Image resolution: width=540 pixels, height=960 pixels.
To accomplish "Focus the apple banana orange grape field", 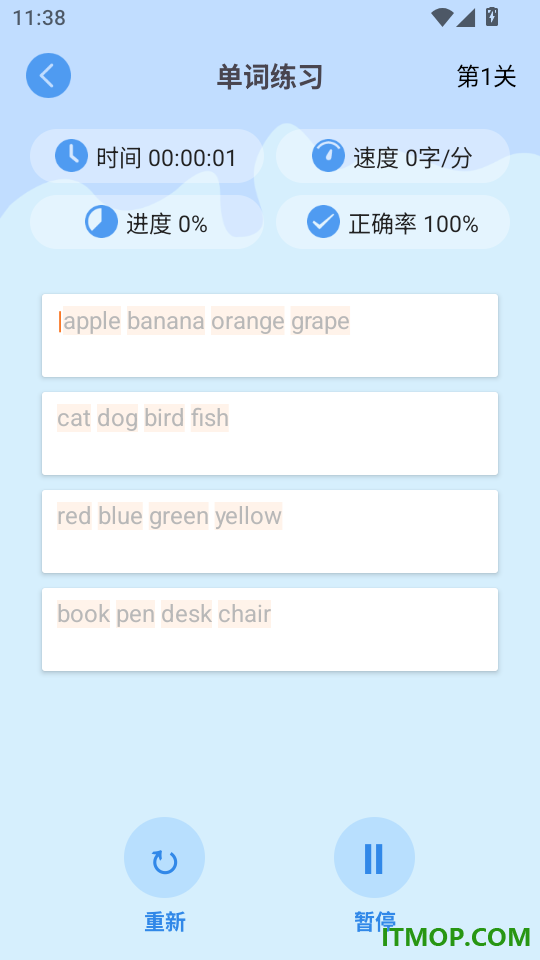I will click(270, 336).
